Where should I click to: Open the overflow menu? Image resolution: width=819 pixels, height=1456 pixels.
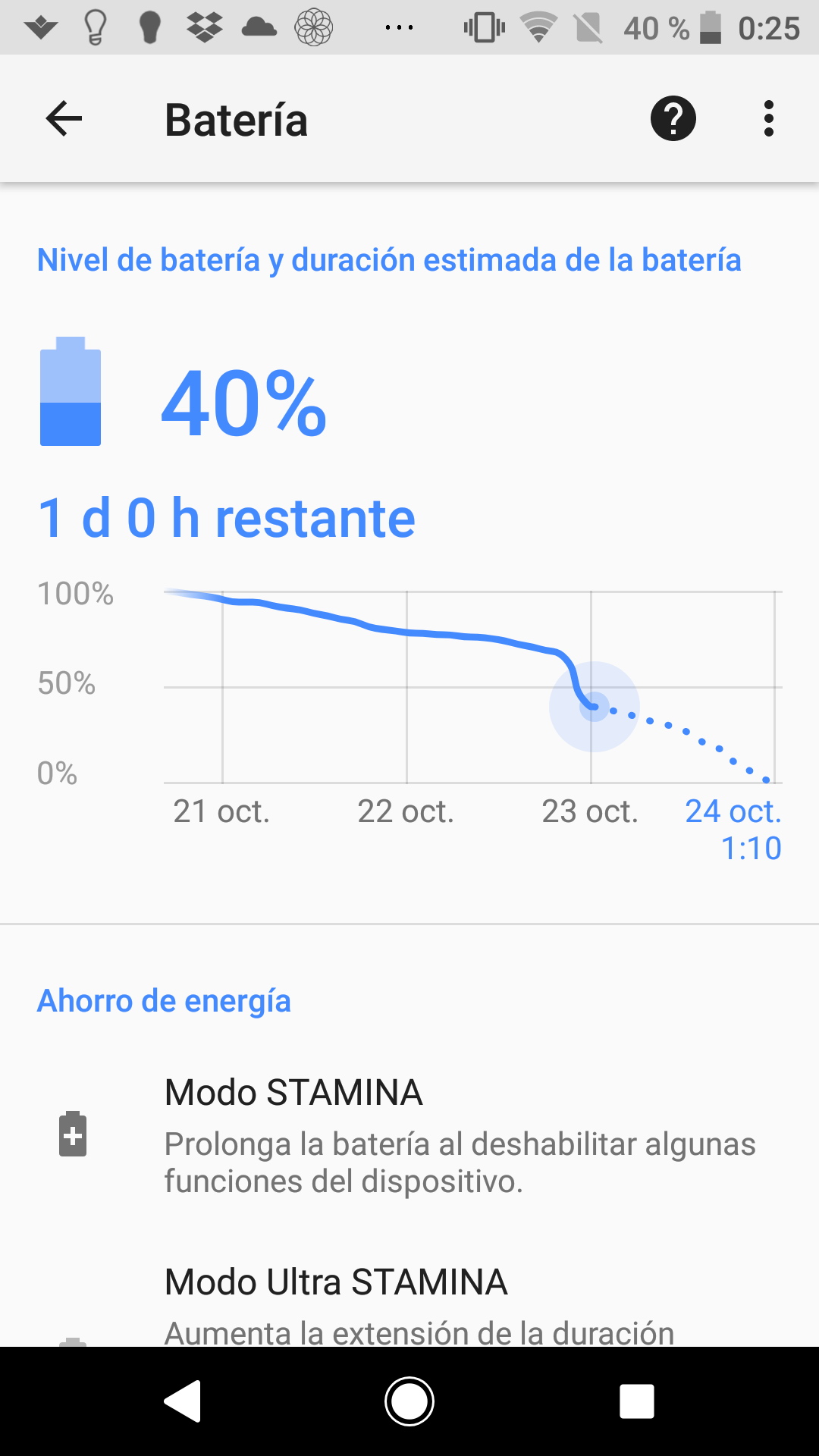pos(768,119)
